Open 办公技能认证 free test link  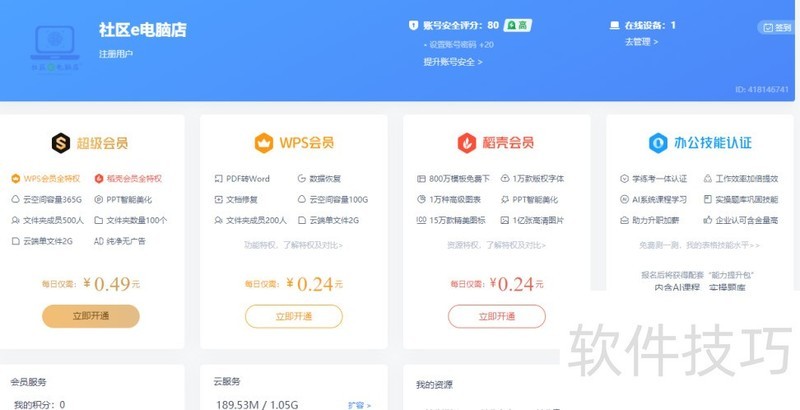click(x=699, y=244)
